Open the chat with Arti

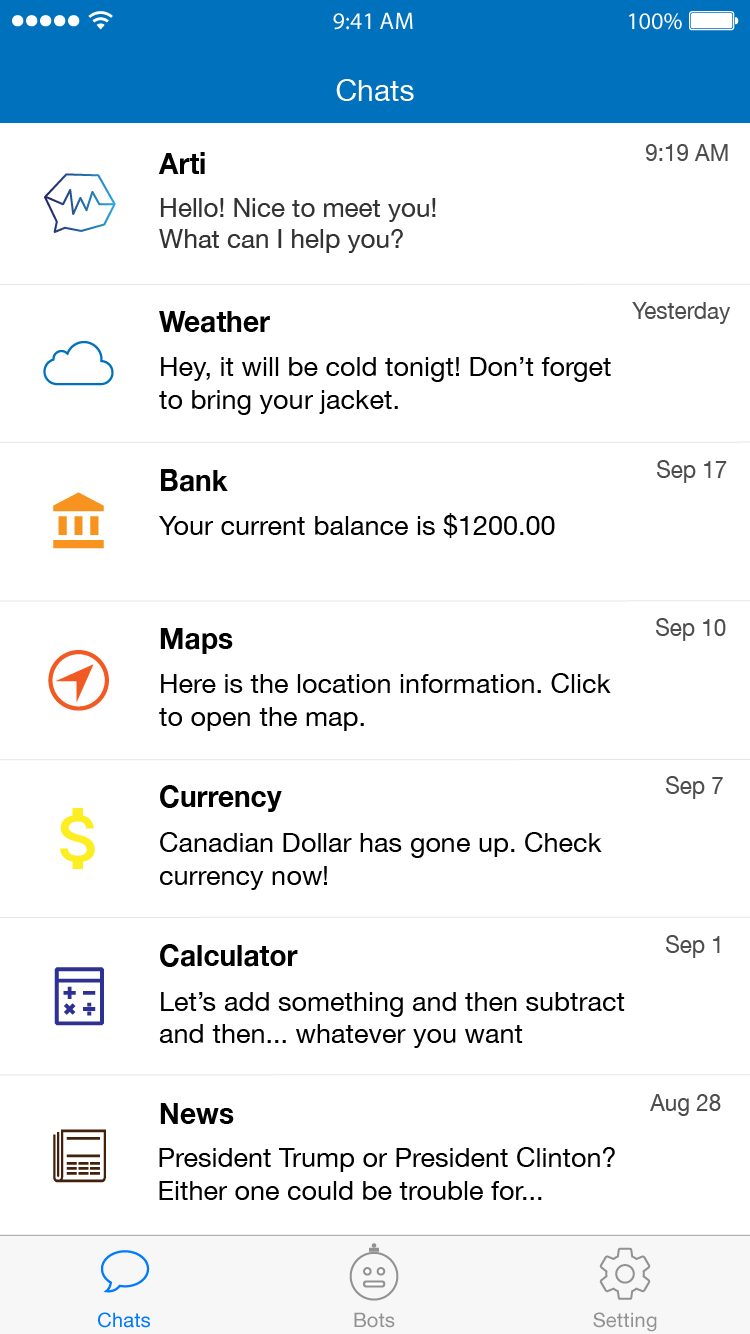tap(375, 205)
